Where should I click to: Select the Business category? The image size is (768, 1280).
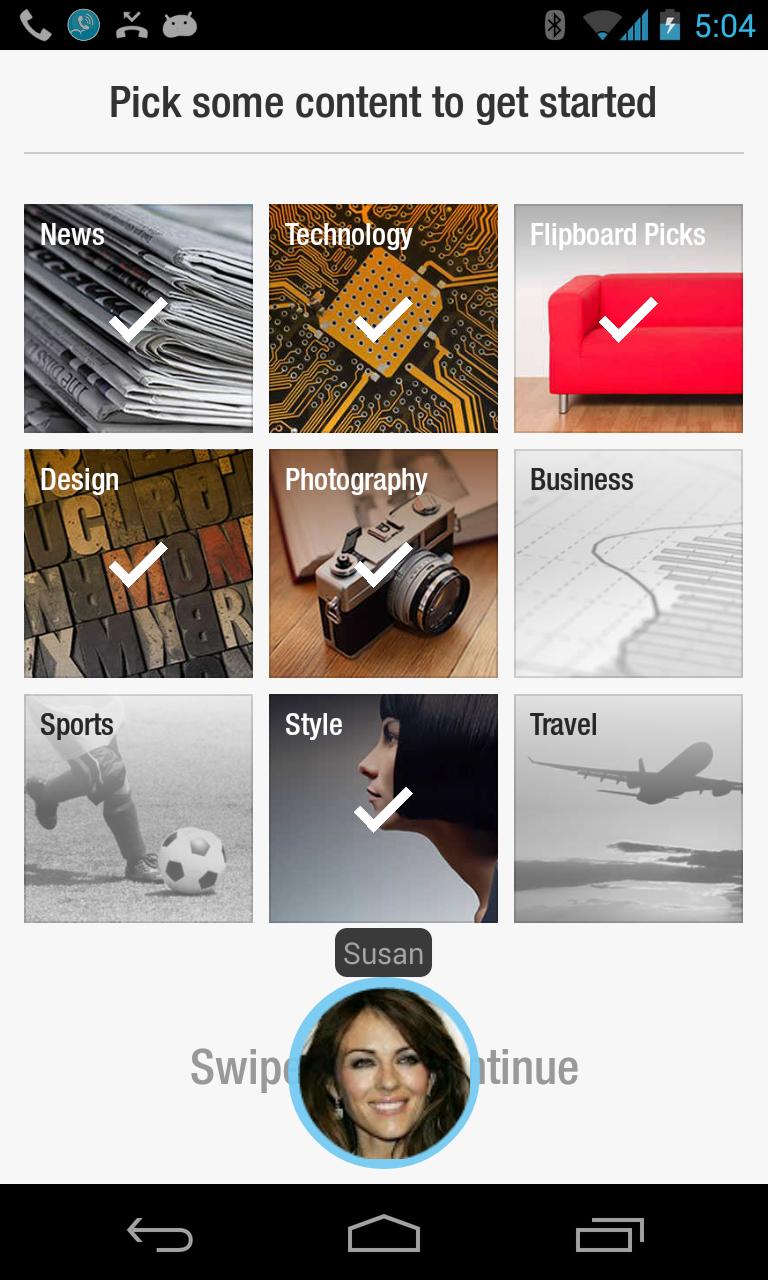(628, 563)
